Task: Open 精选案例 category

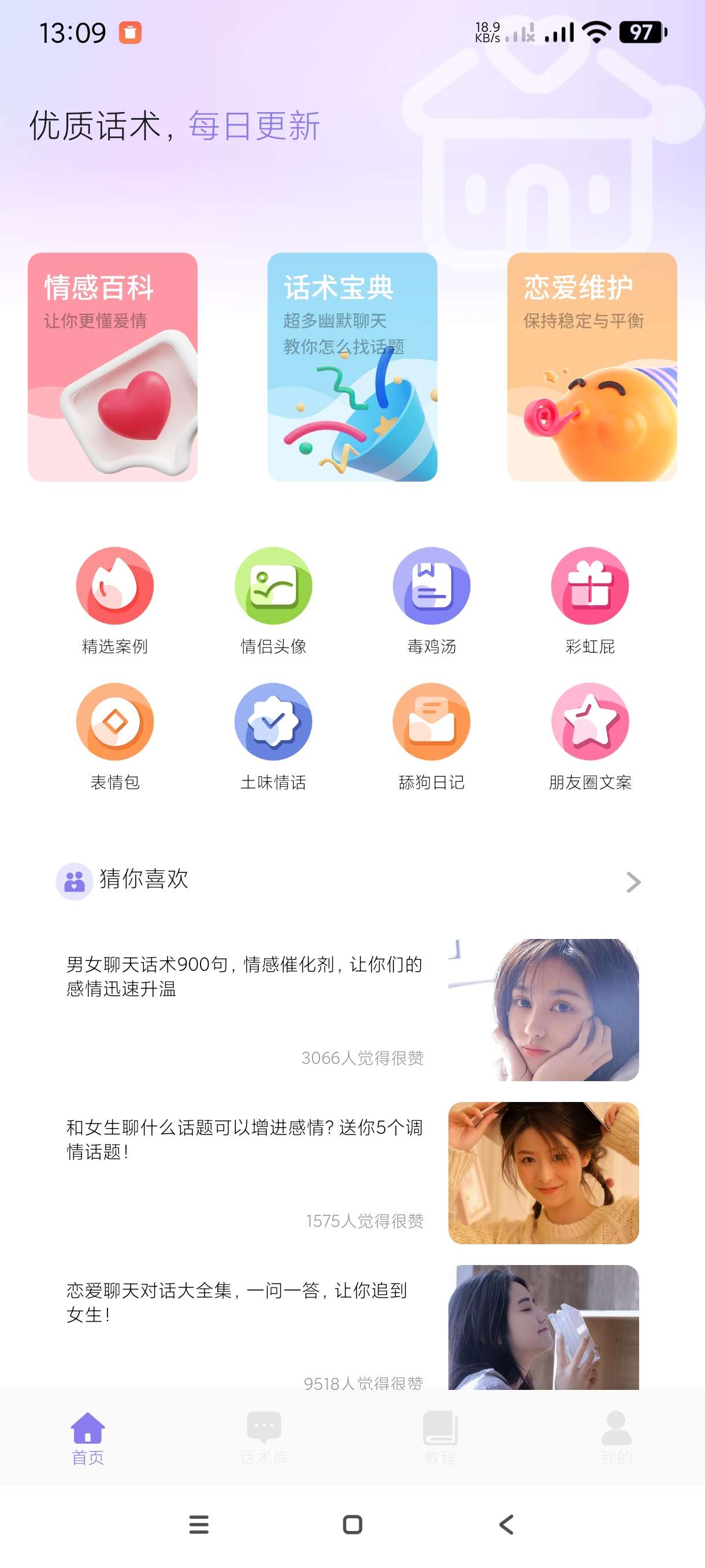Action: (115, 600)
